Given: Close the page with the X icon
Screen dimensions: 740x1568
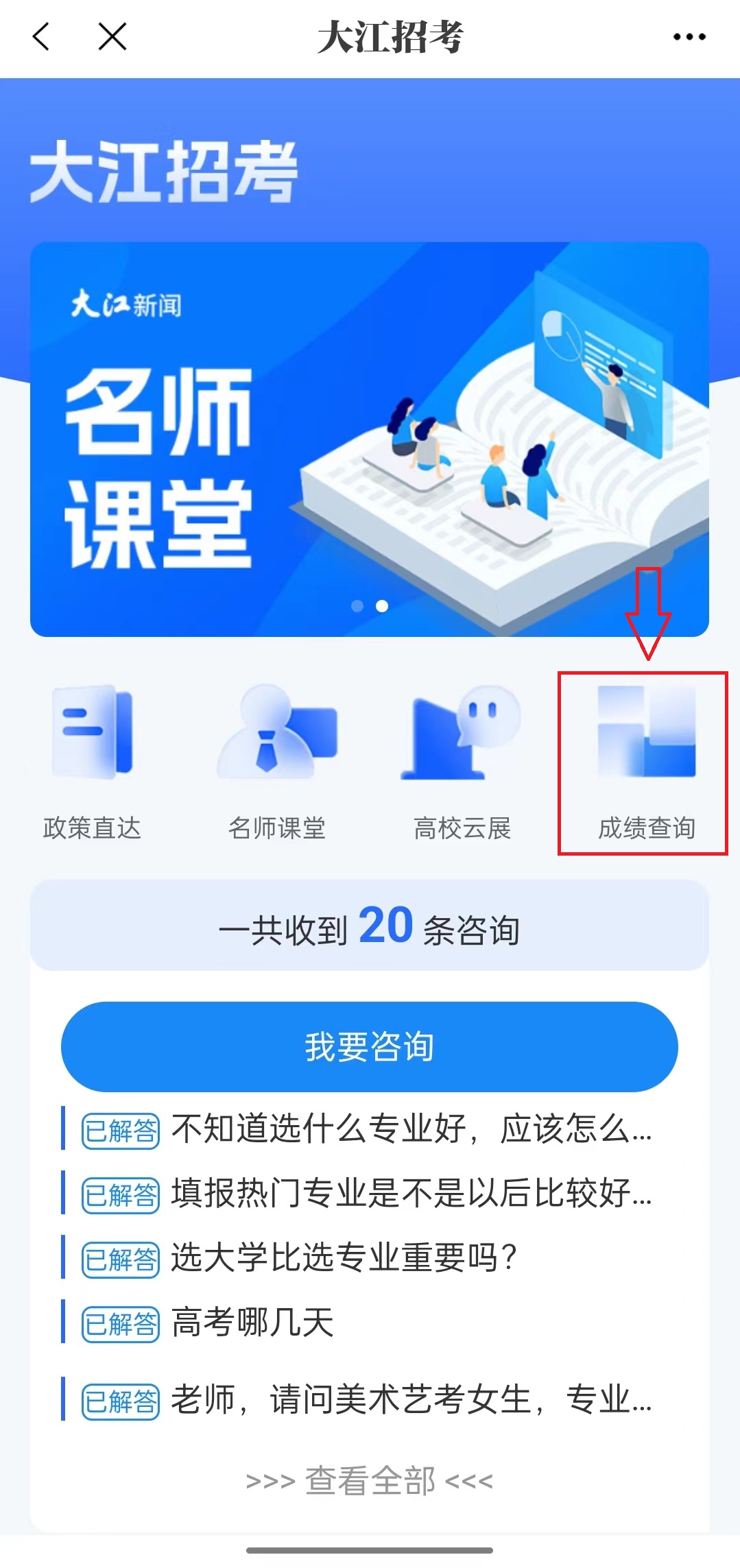Looking at the screenshot, I should coord(112,37).
